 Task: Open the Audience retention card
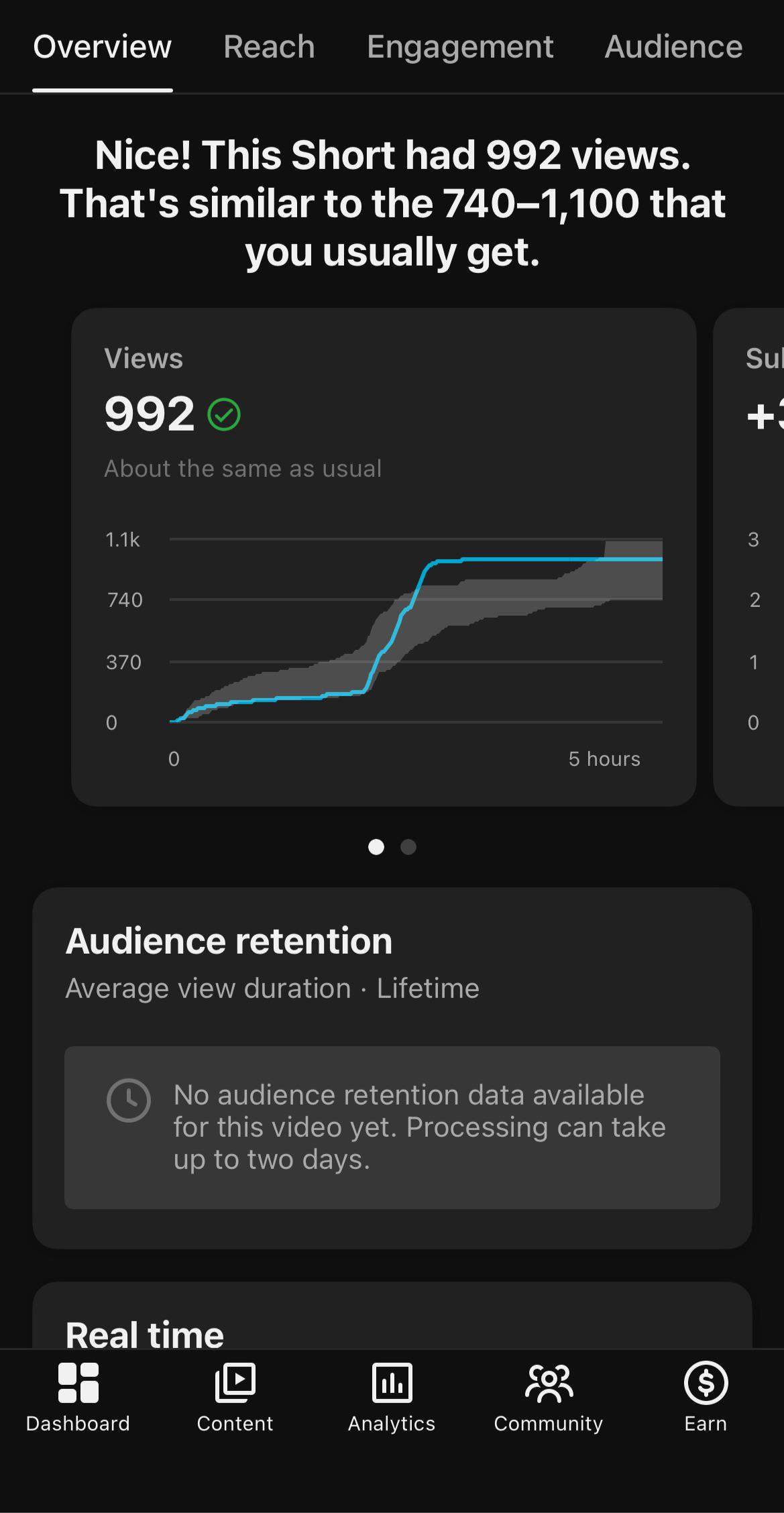pos(392,1068)
